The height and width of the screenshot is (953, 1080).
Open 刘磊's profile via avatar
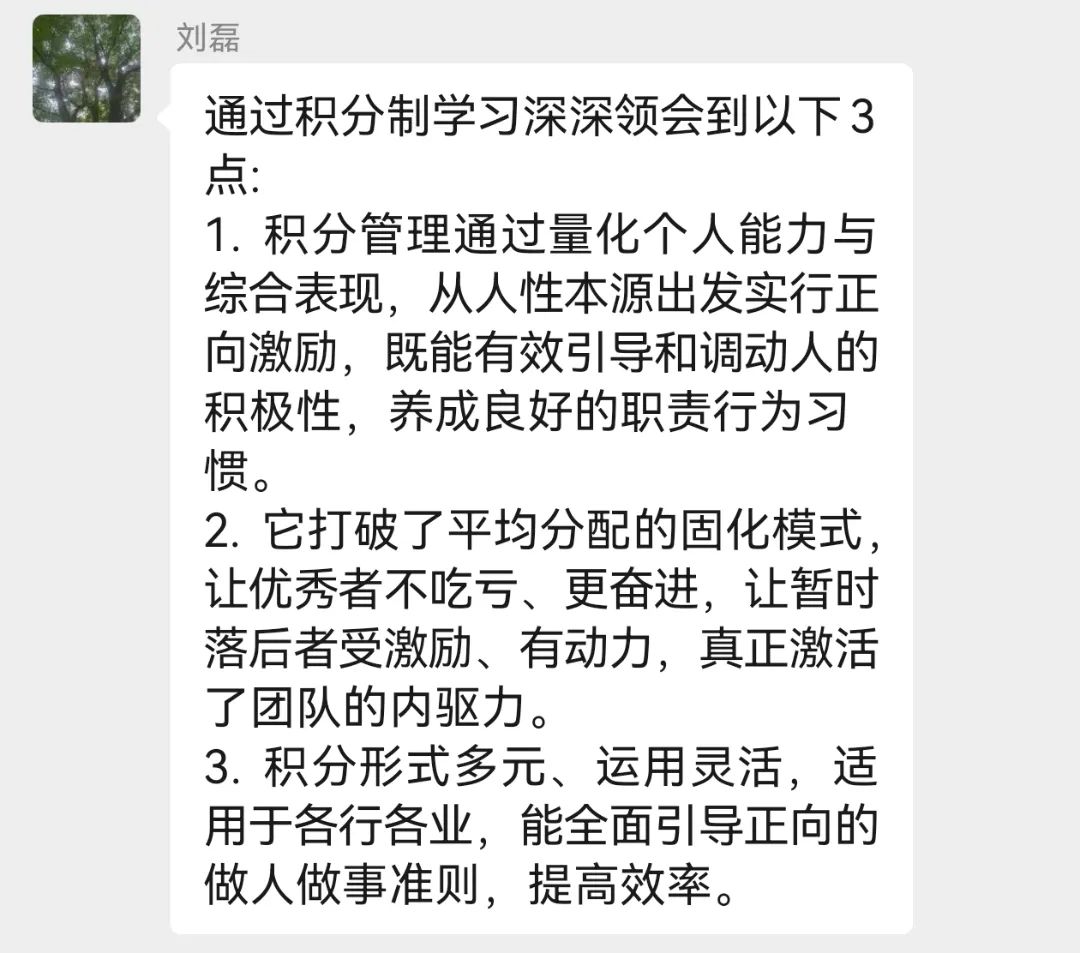86,68
